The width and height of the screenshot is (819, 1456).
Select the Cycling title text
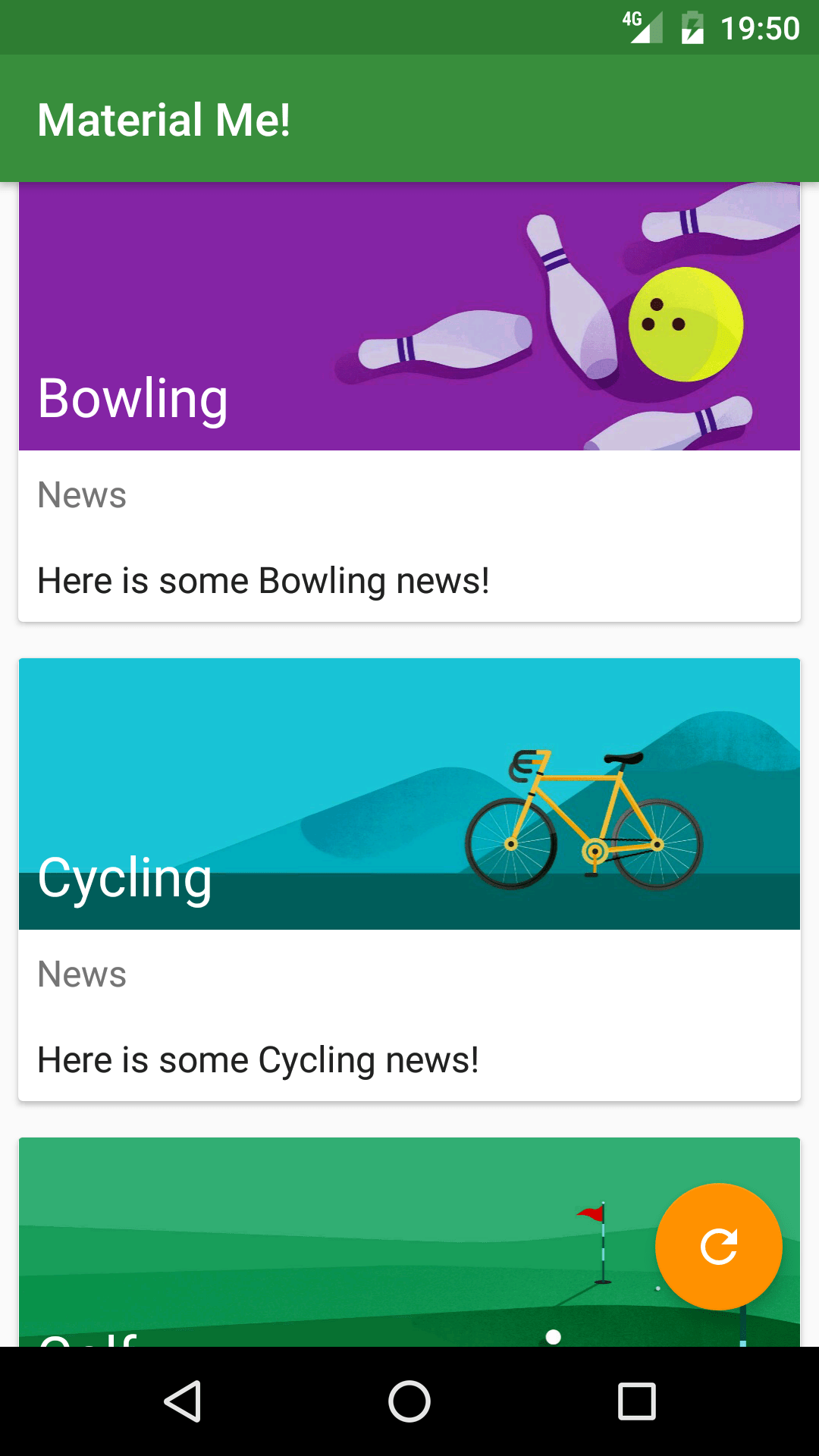(126, 878)
